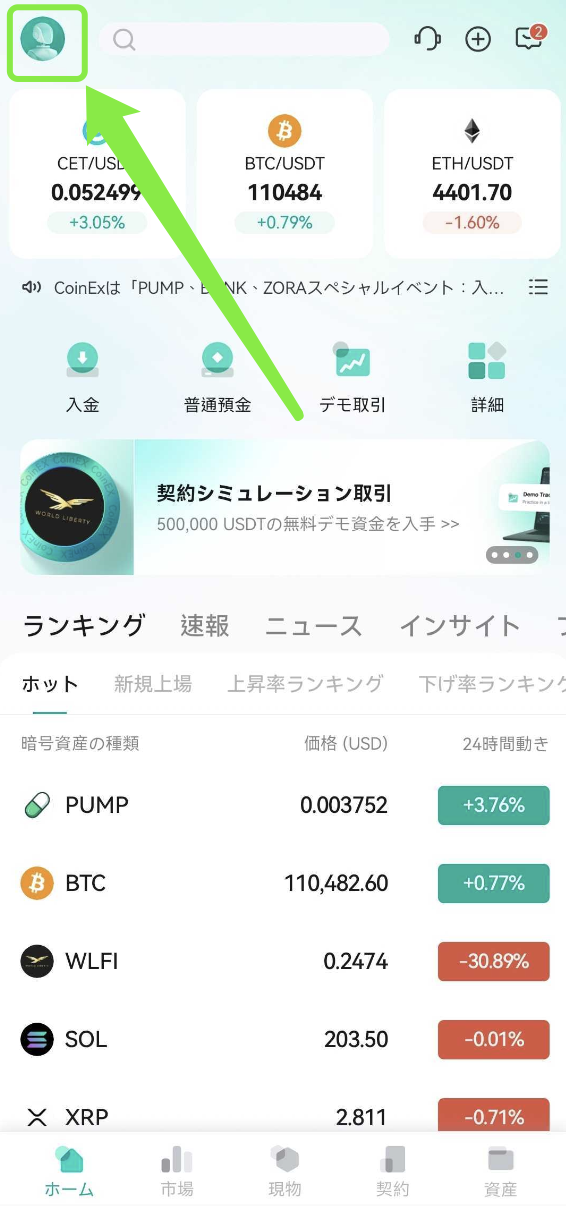
Task: Select the 入金 deposit shortcut
Action: pos(83,377)
